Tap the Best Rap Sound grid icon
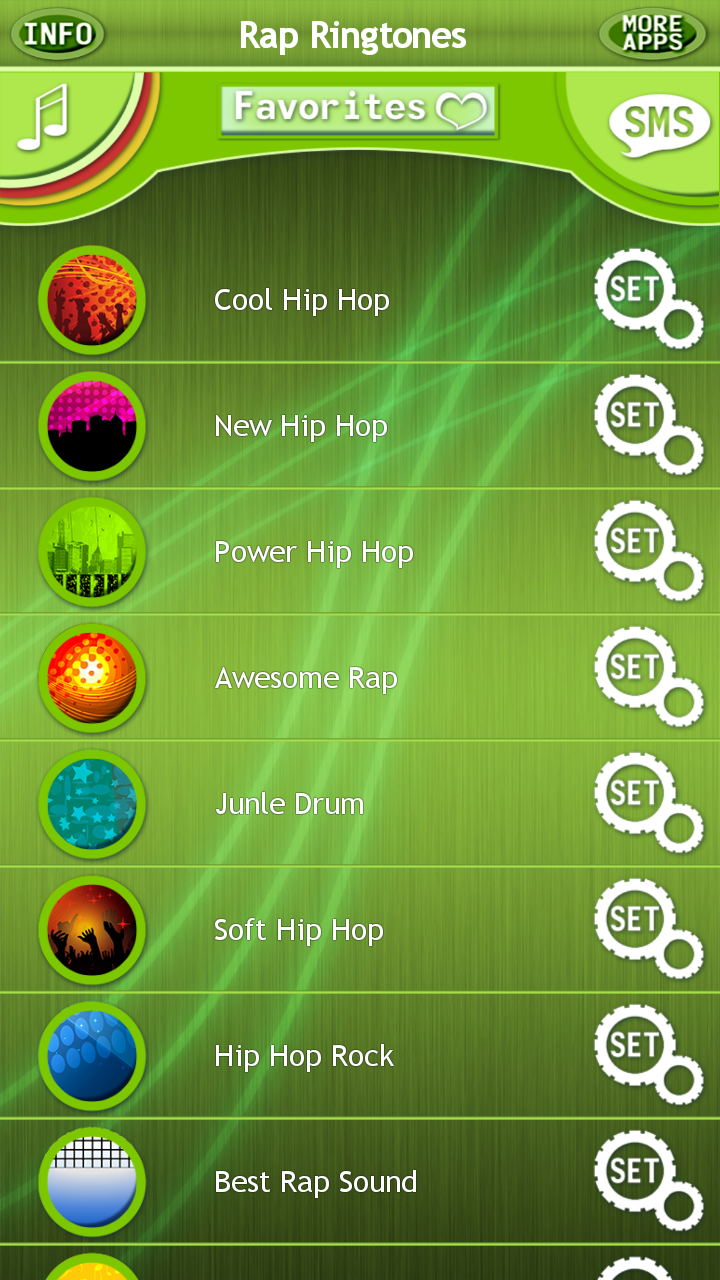 tap(92, 1180)
